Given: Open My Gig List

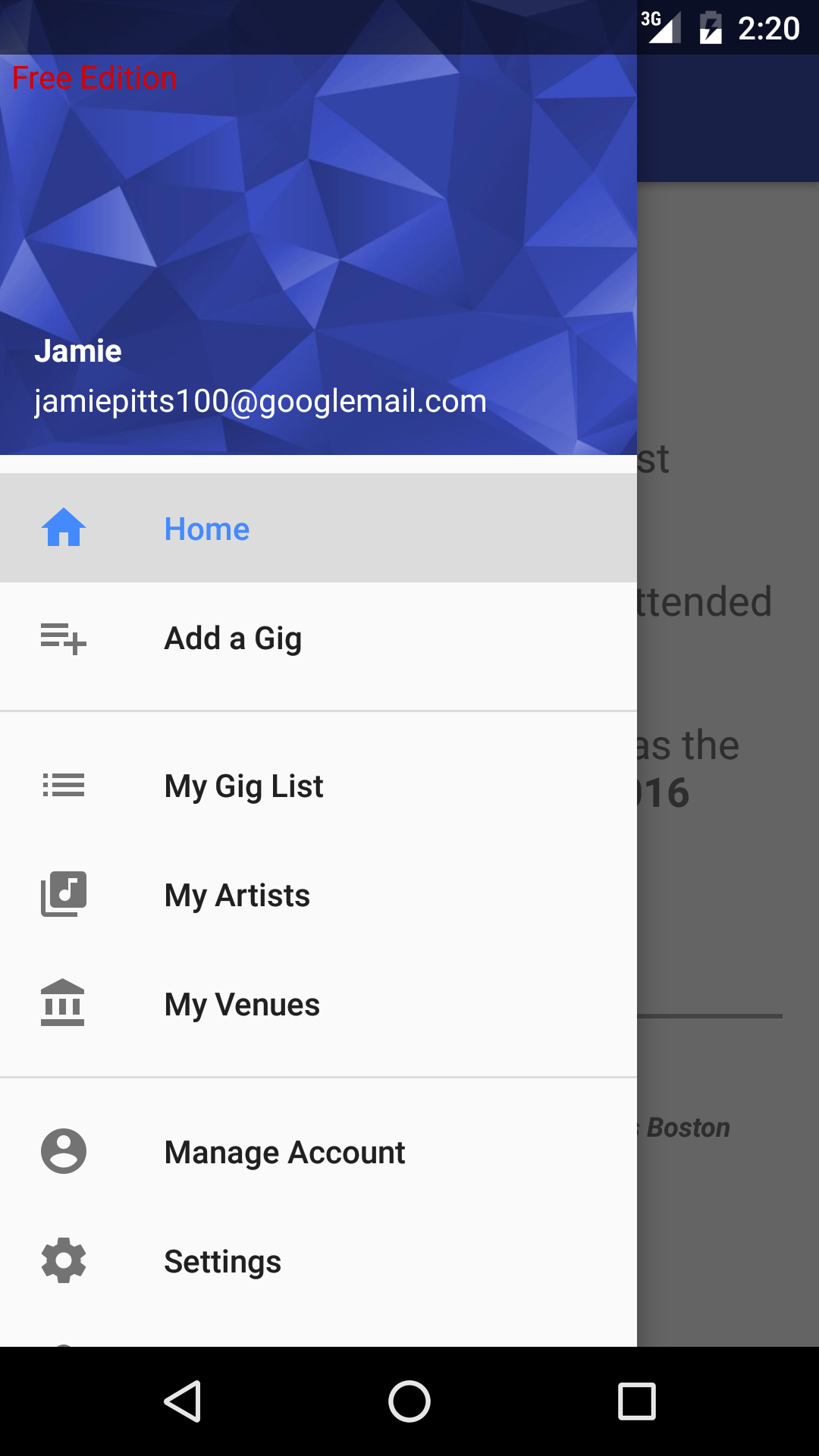Looking at the screenshot, I should (x=318, y=786).
